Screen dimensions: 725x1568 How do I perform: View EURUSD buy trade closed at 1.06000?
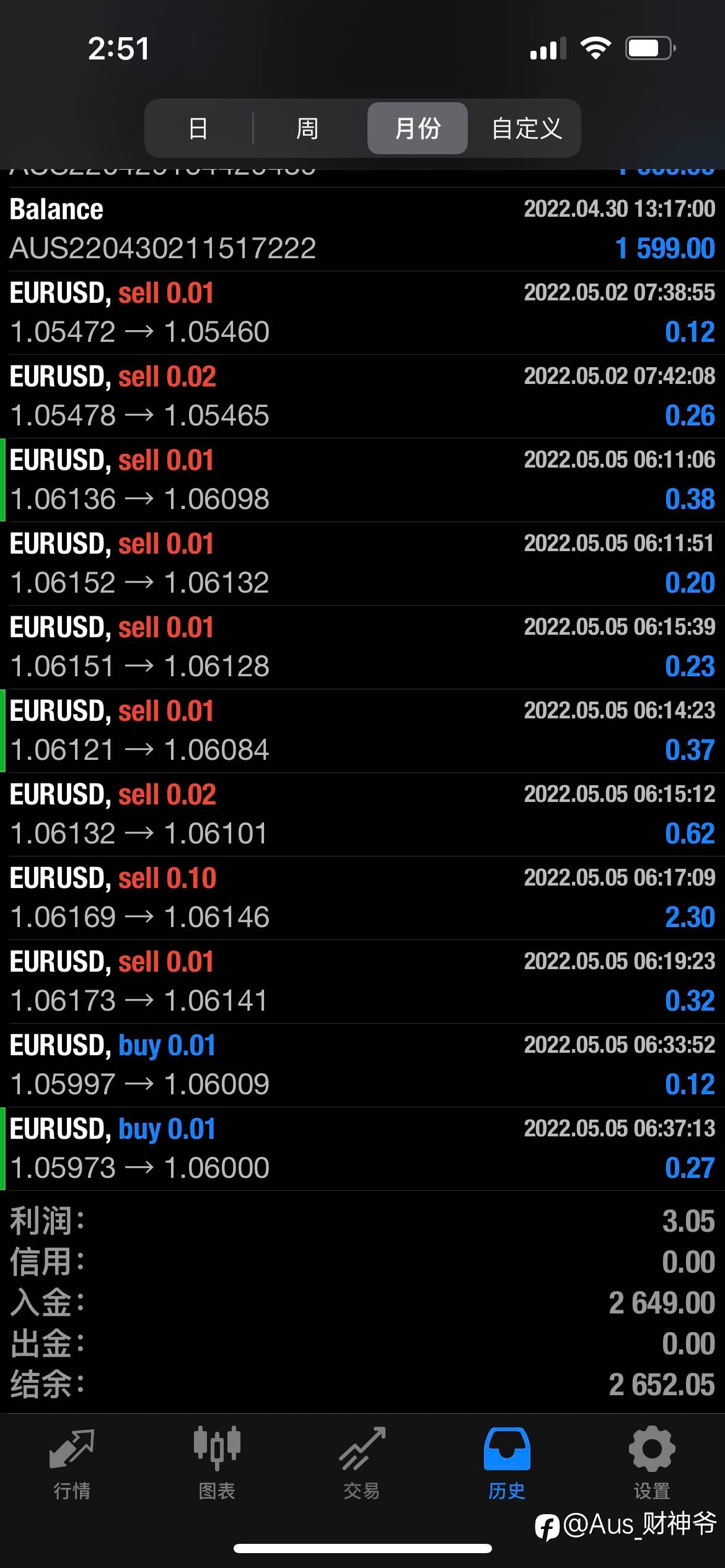(x=362, y=1149)
